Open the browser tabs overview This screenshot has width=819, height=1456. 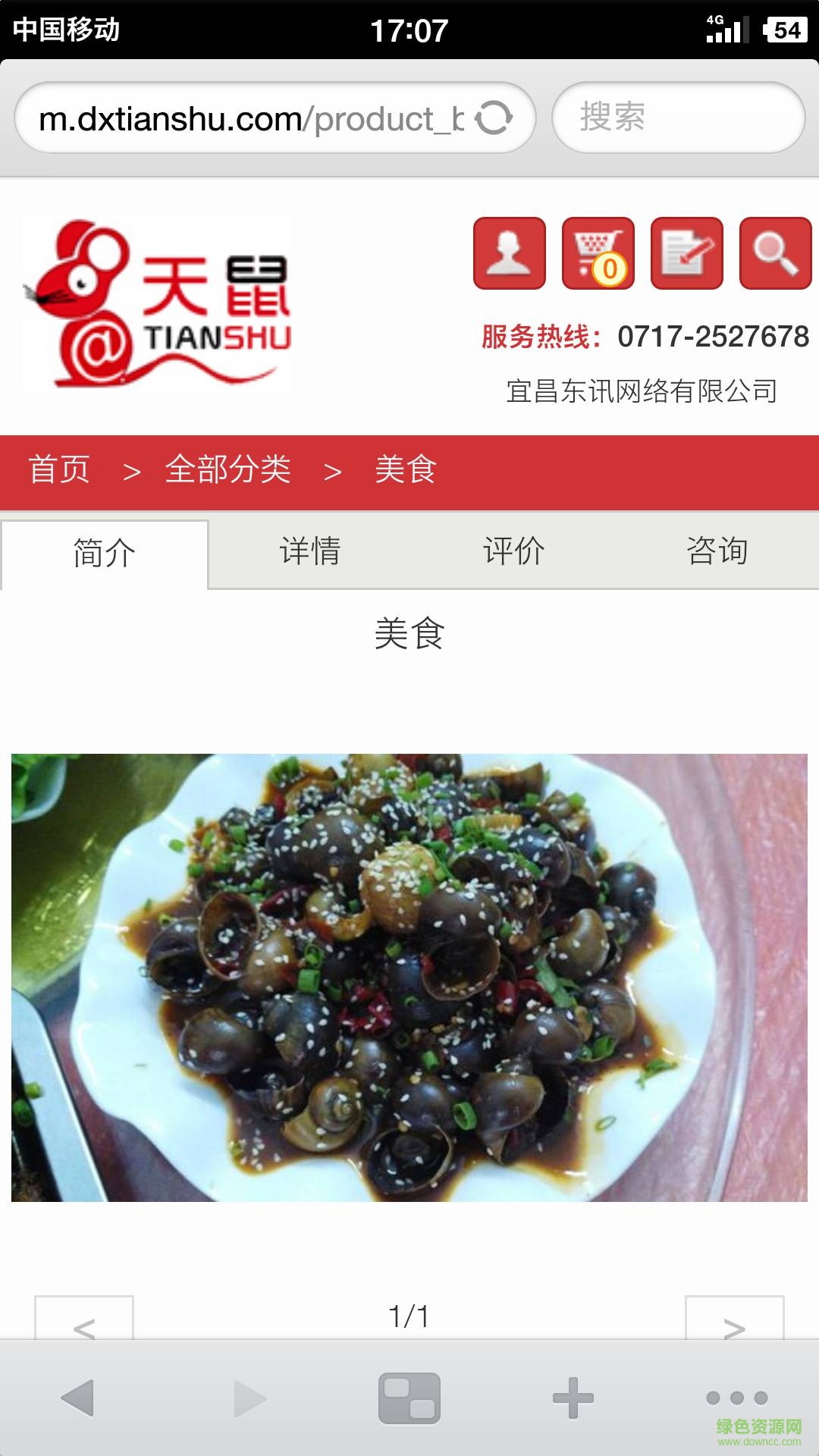(x=409, y=1398)
